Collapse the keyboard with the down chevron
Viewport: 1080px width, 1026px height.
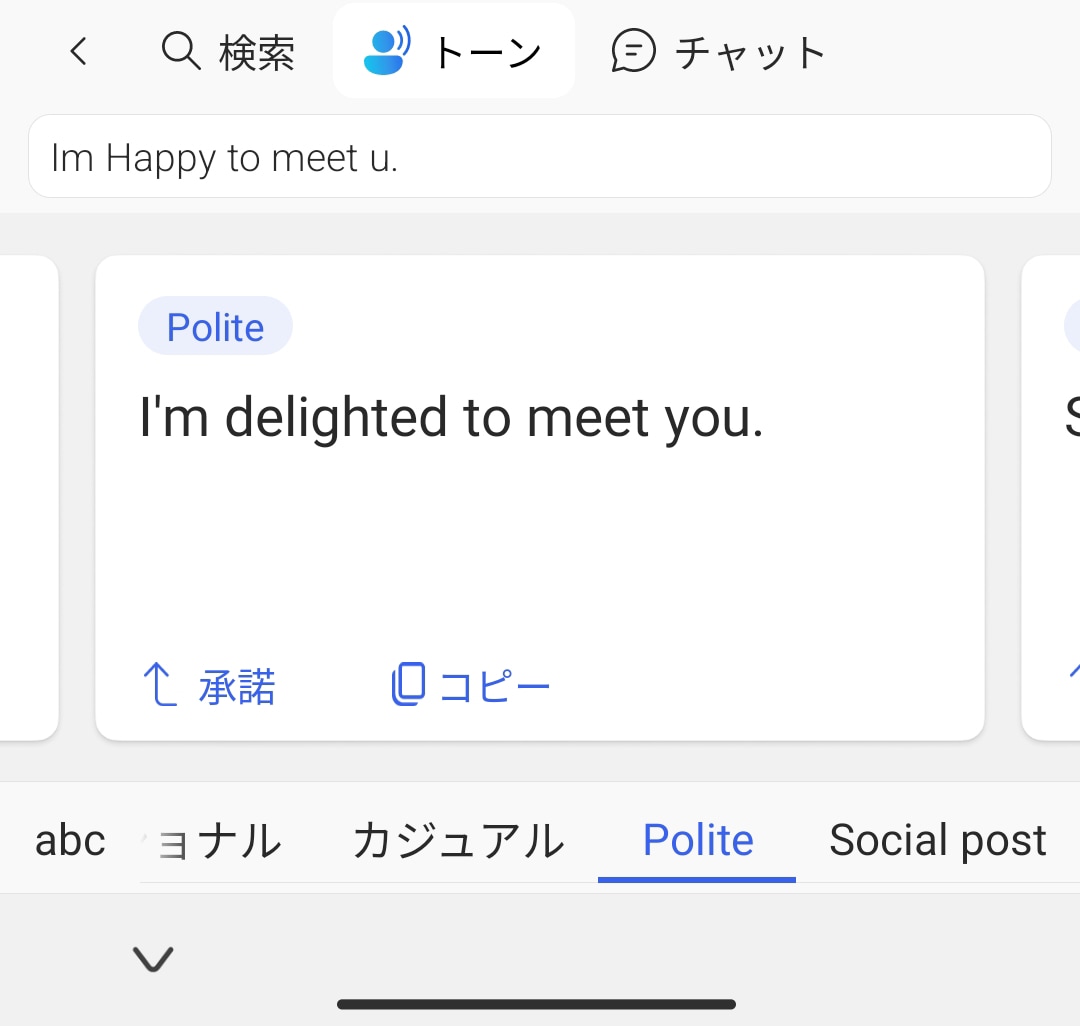(153, 959)
